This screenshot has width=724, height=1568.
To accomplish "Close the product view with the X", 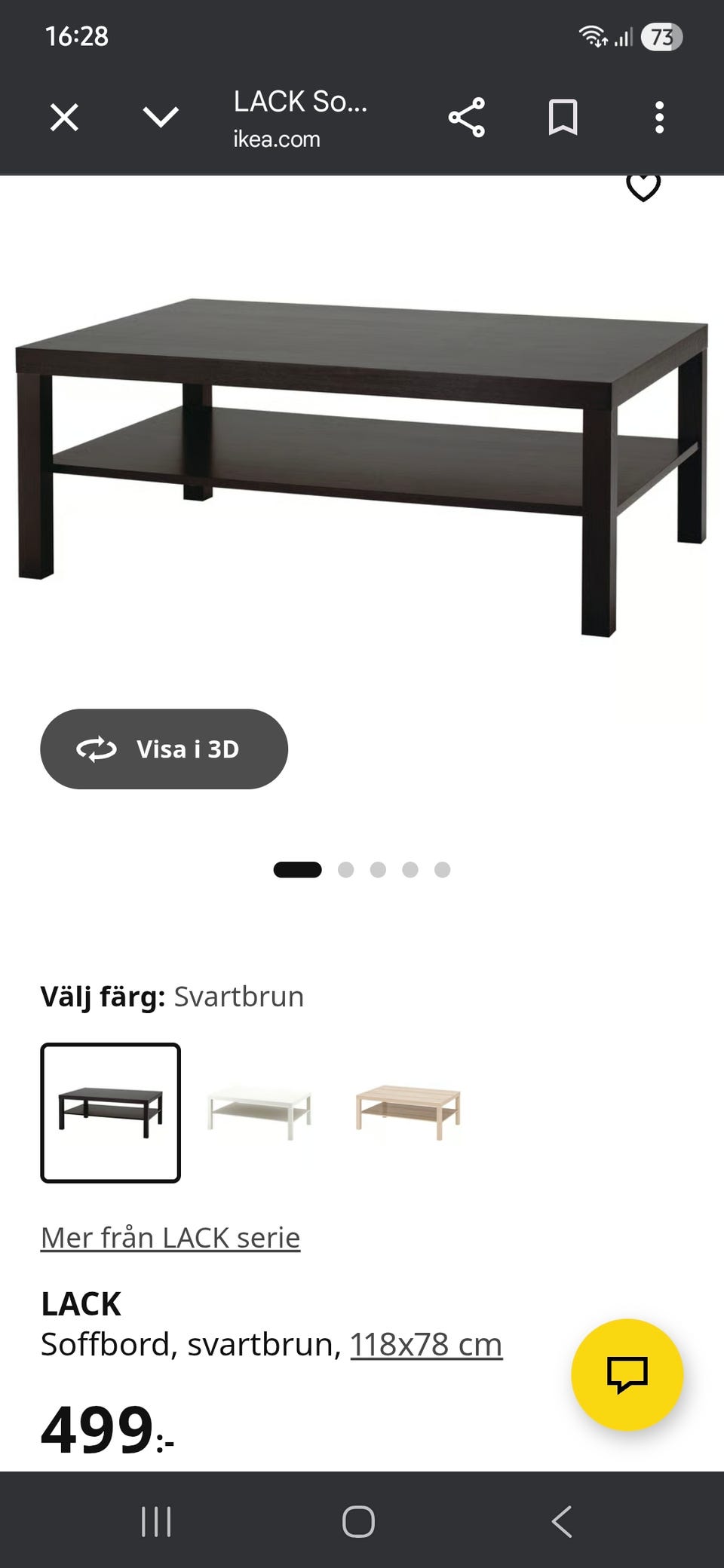I will point(64,117).
